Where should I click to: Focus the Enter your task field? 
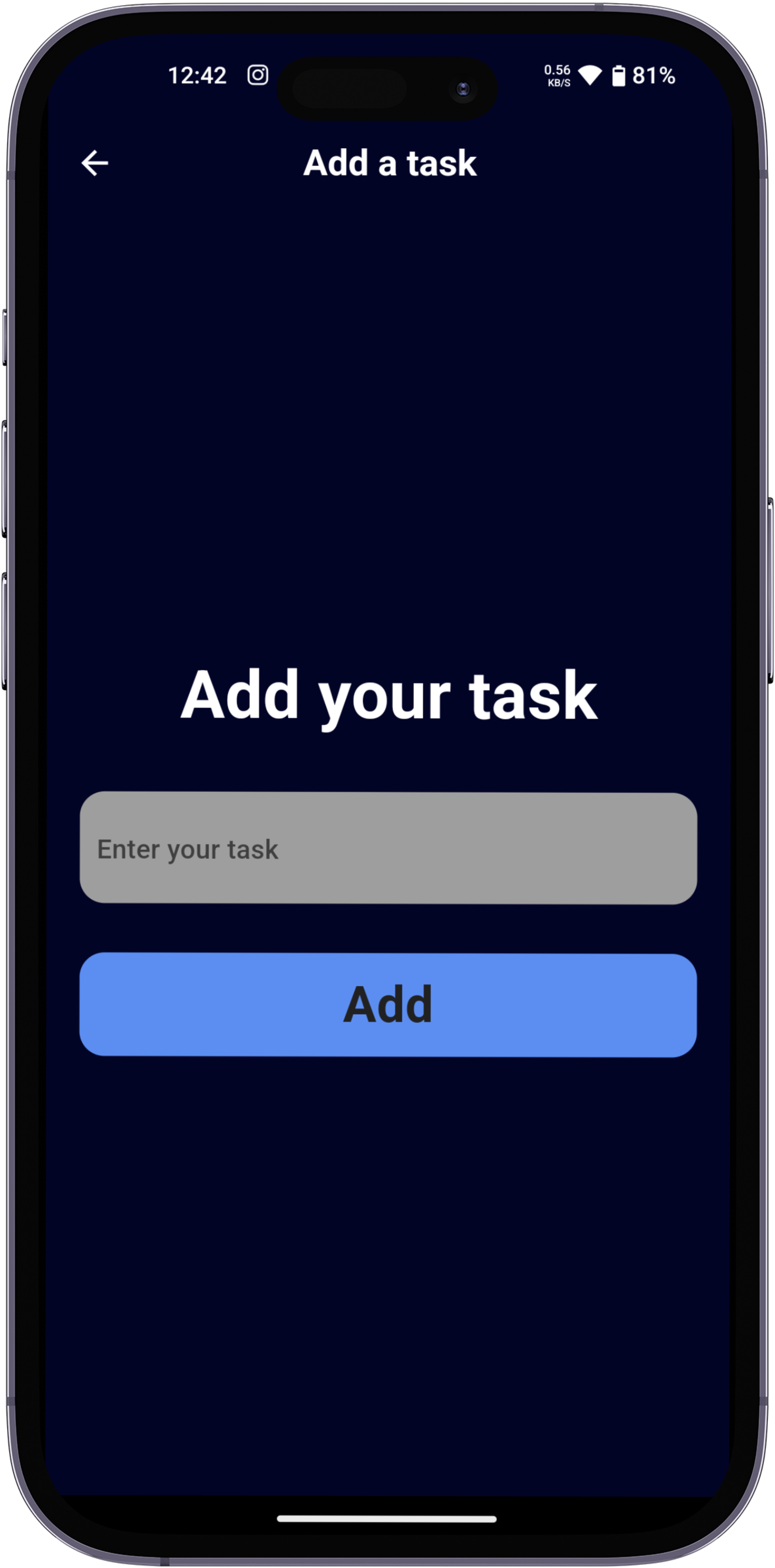388,848
